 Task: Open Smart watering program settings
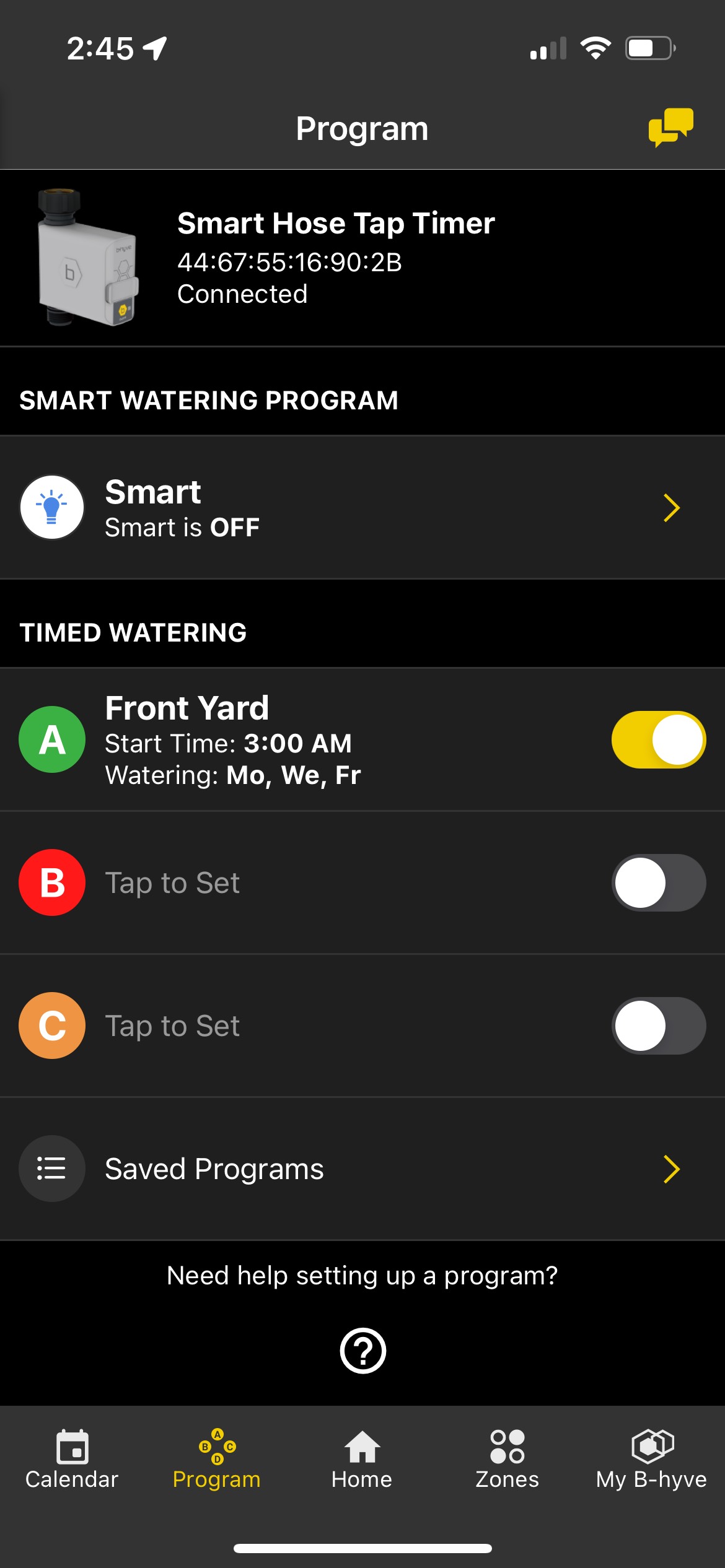tap(362, 508)
